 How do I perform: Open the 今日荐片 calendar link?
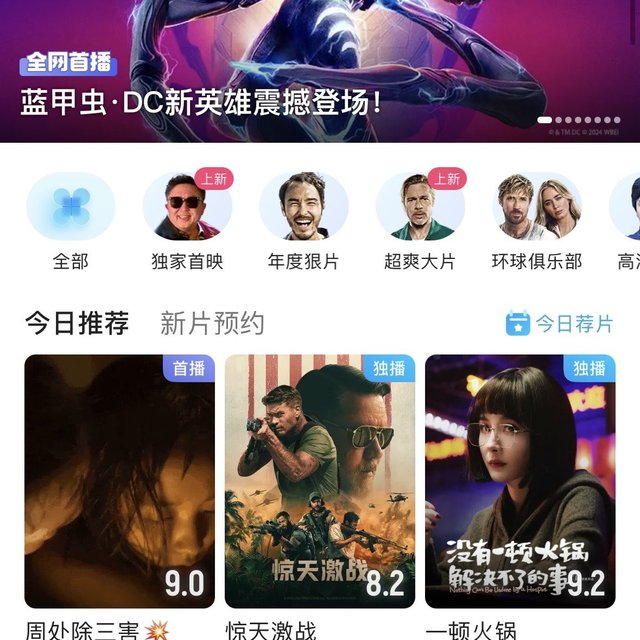(x=560, y=324)
